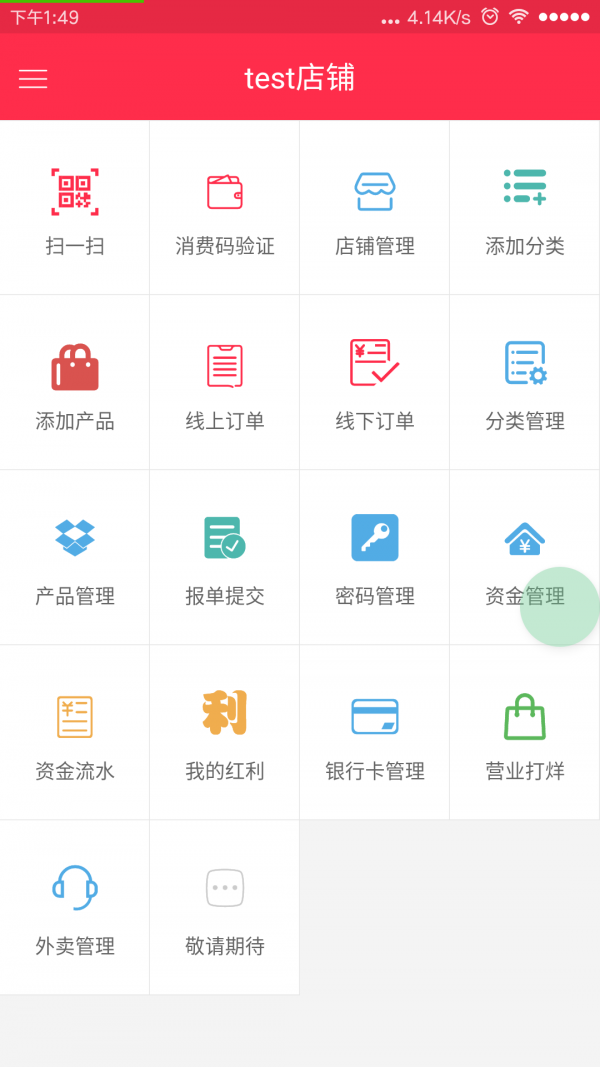Open 扫一扫 QR scanner
The height and width of the screenshot is (1067, 600).
point(75,208)
